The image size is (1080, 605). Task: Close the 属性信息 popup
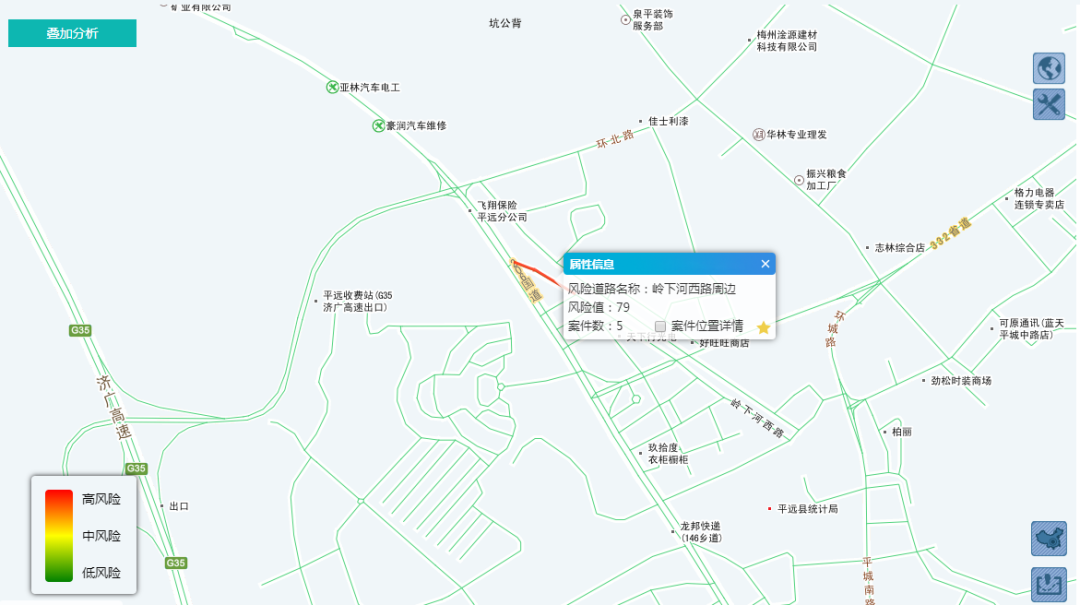(x=765, y=264)
